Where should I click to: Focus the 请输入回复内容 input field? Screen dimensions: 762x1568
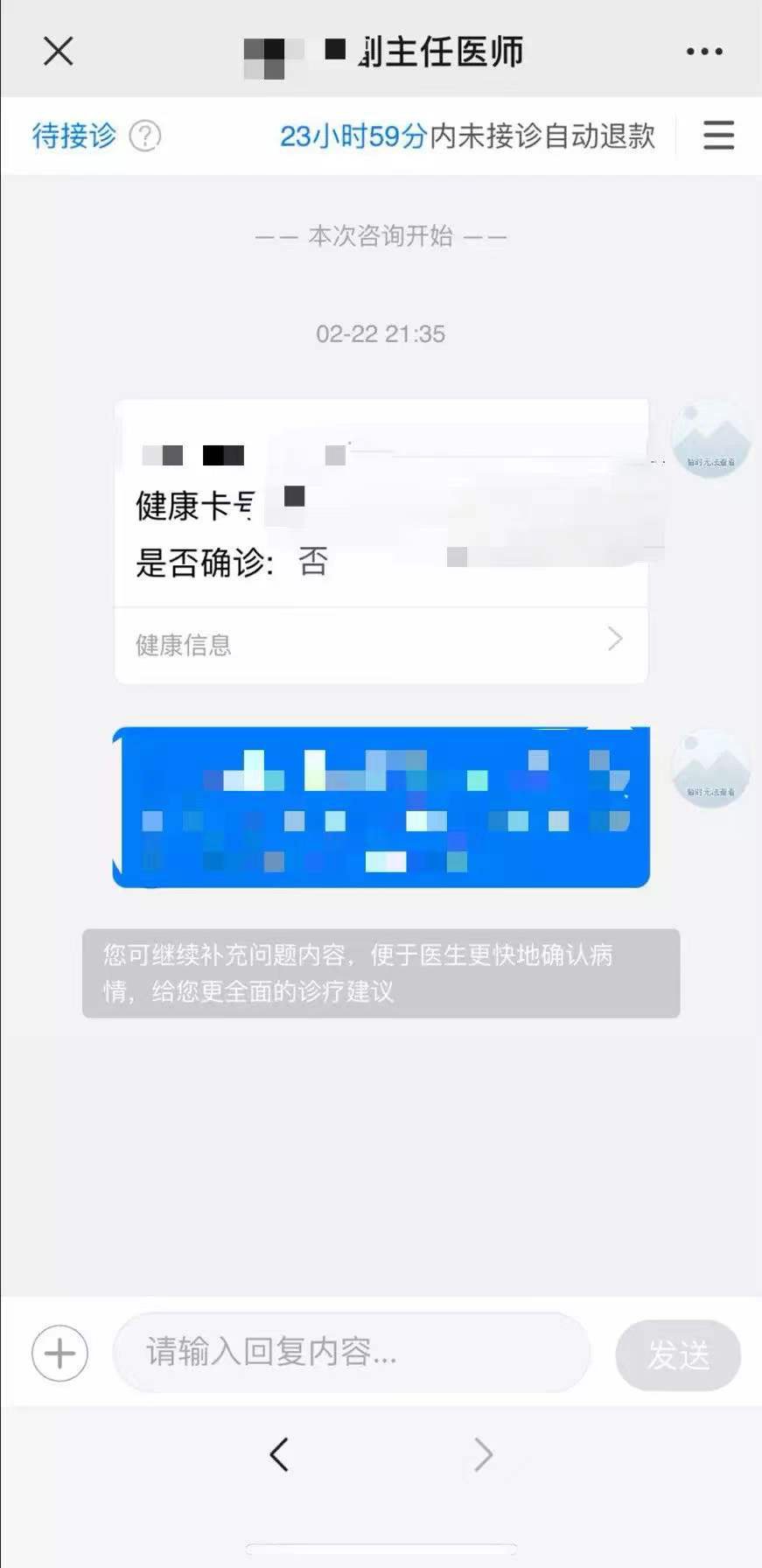350,1353
